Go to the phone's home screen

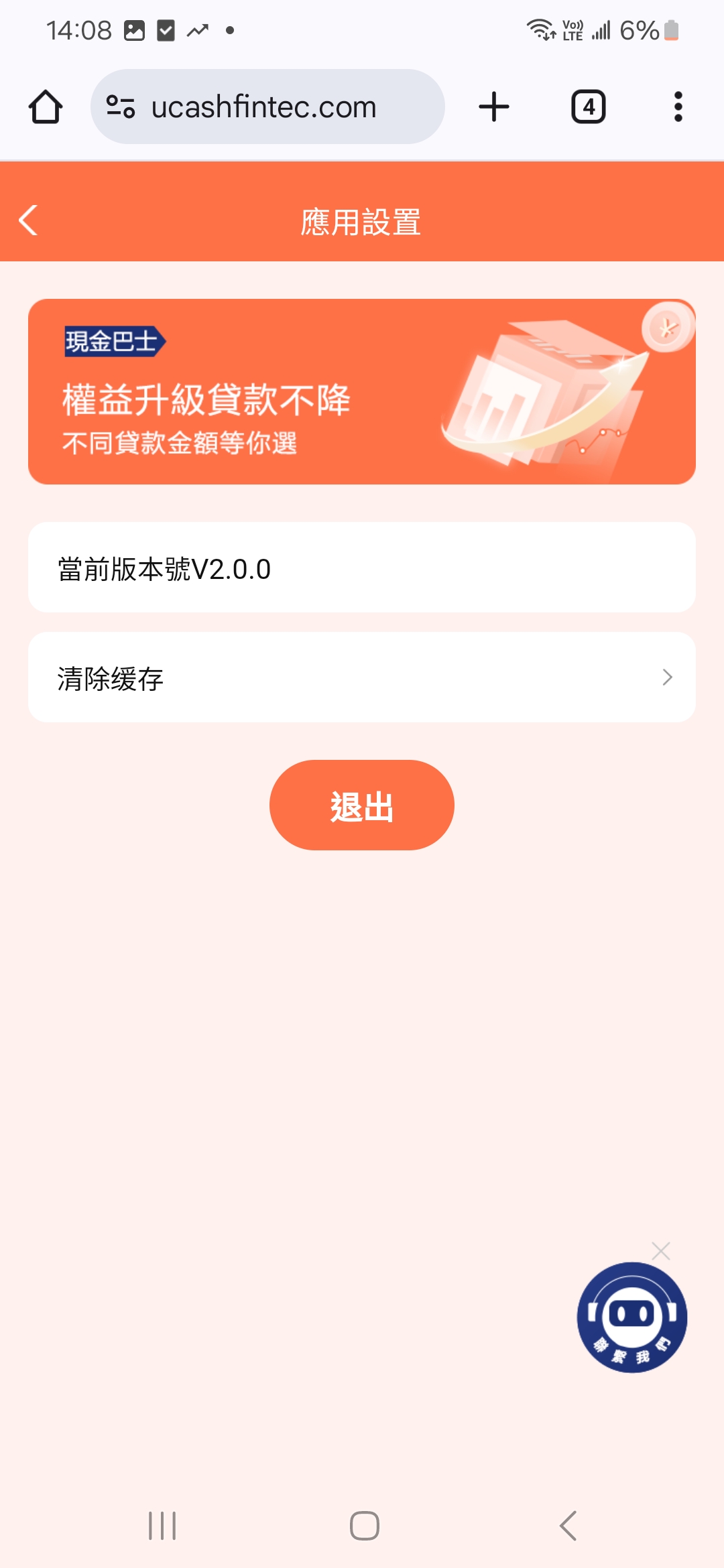[365, 1526]
